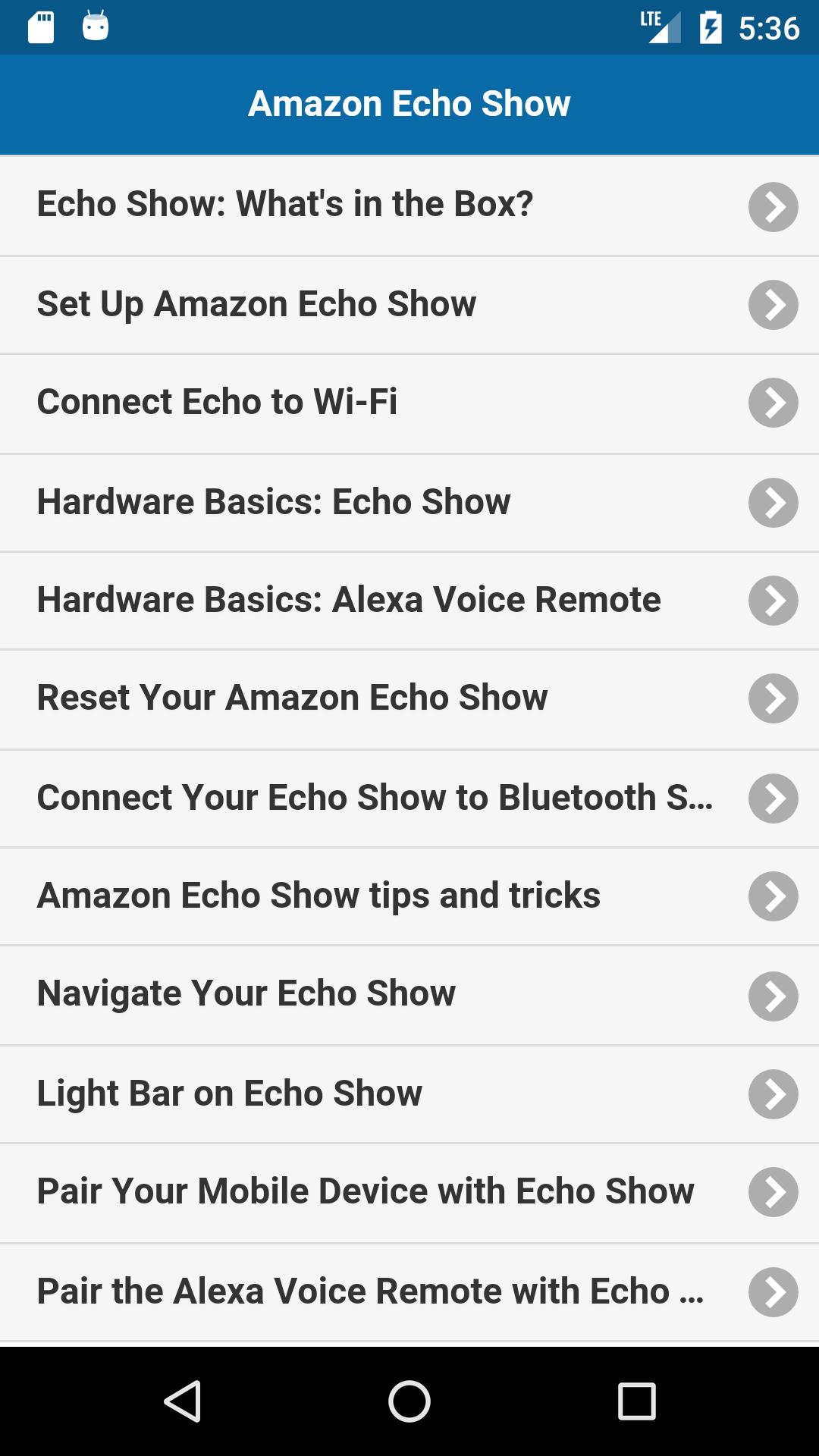Tap the chevron for "Reset Your Amazon Echo Show"
Viewport: 819px width, 1456px height.
pyautogui.click(x=773, y=699)
